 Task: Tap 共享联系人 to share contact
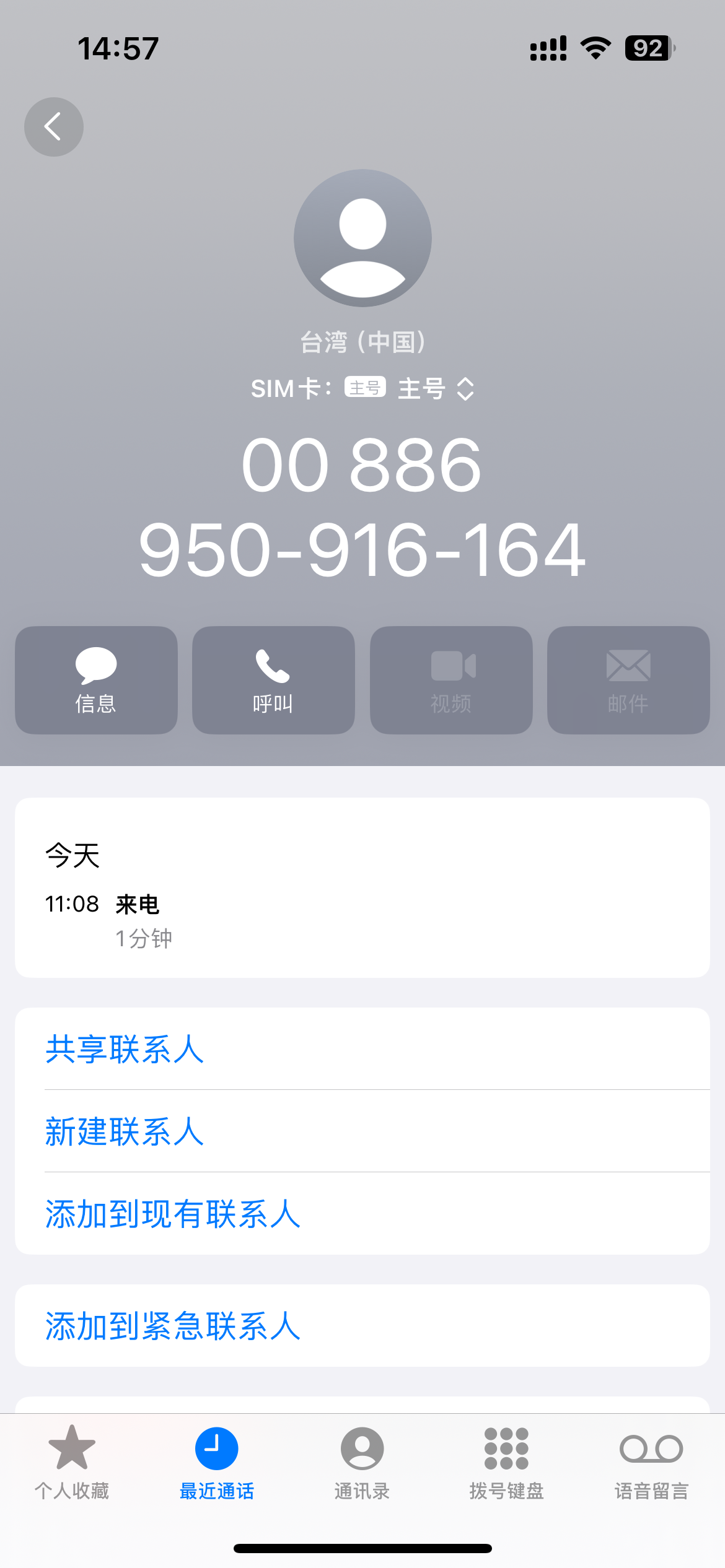(x=125, y=1049)
